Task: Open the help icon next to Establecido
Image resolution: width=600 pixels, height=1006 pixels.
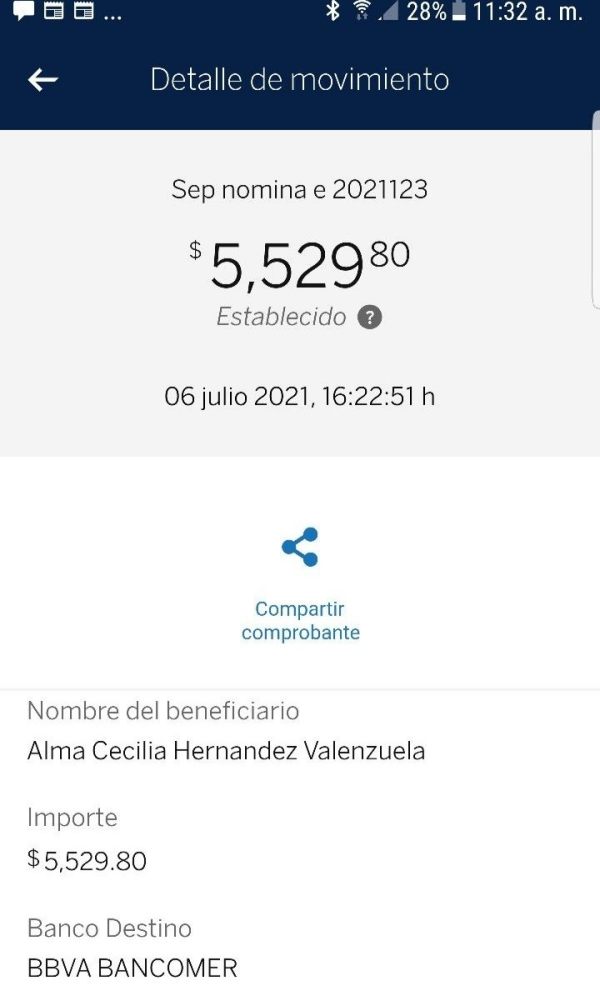Action: click(370, 318)
